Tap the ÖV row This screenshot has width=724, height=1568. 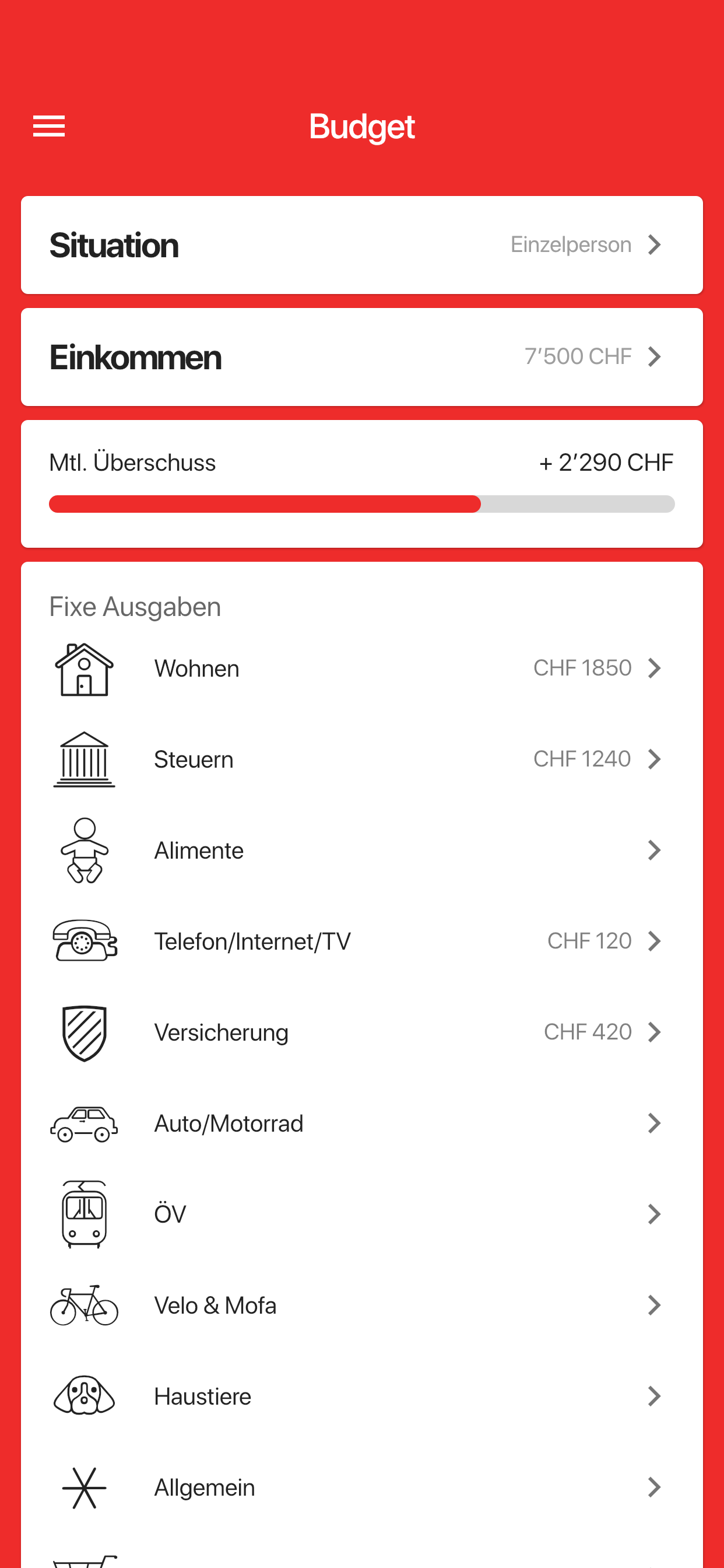[362, 1214]
